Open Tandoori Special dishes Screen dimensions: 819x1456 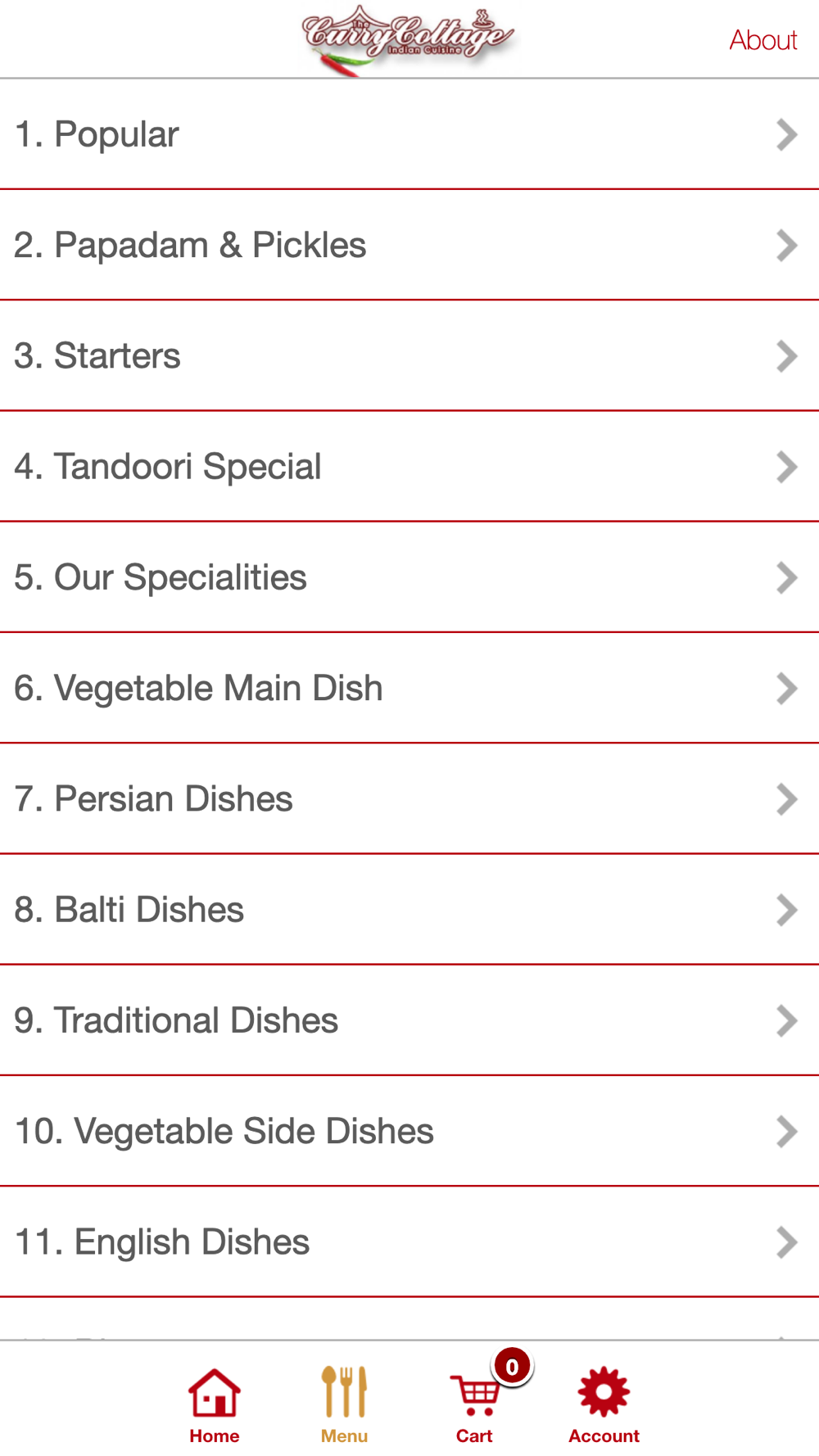tap(409, 467)
